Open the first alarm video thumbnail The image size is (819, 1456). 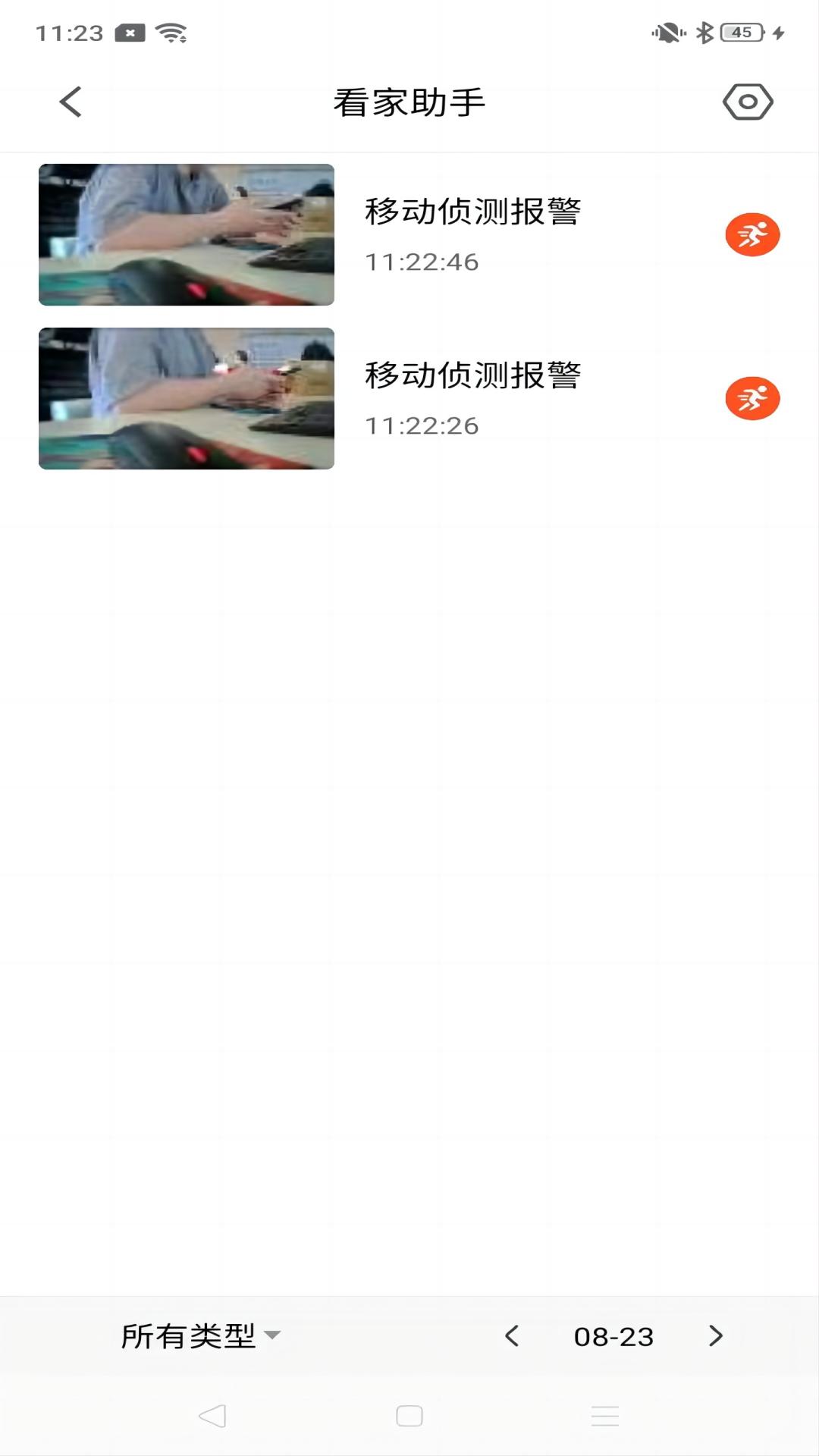pyautogui.click(x=186, y=234)
